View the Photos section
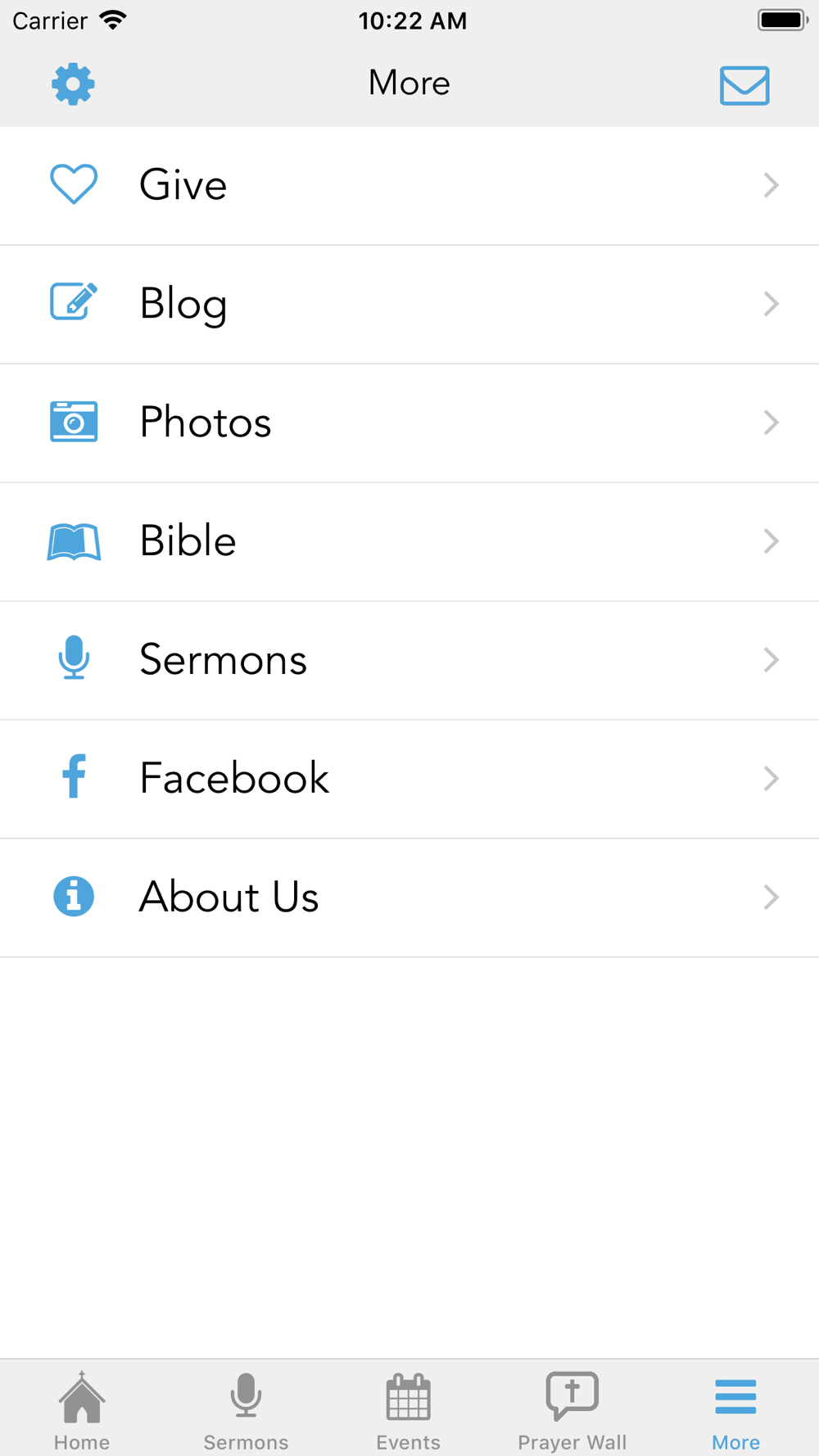Screen dimensions: 819x1456 [x=409, y=423]
